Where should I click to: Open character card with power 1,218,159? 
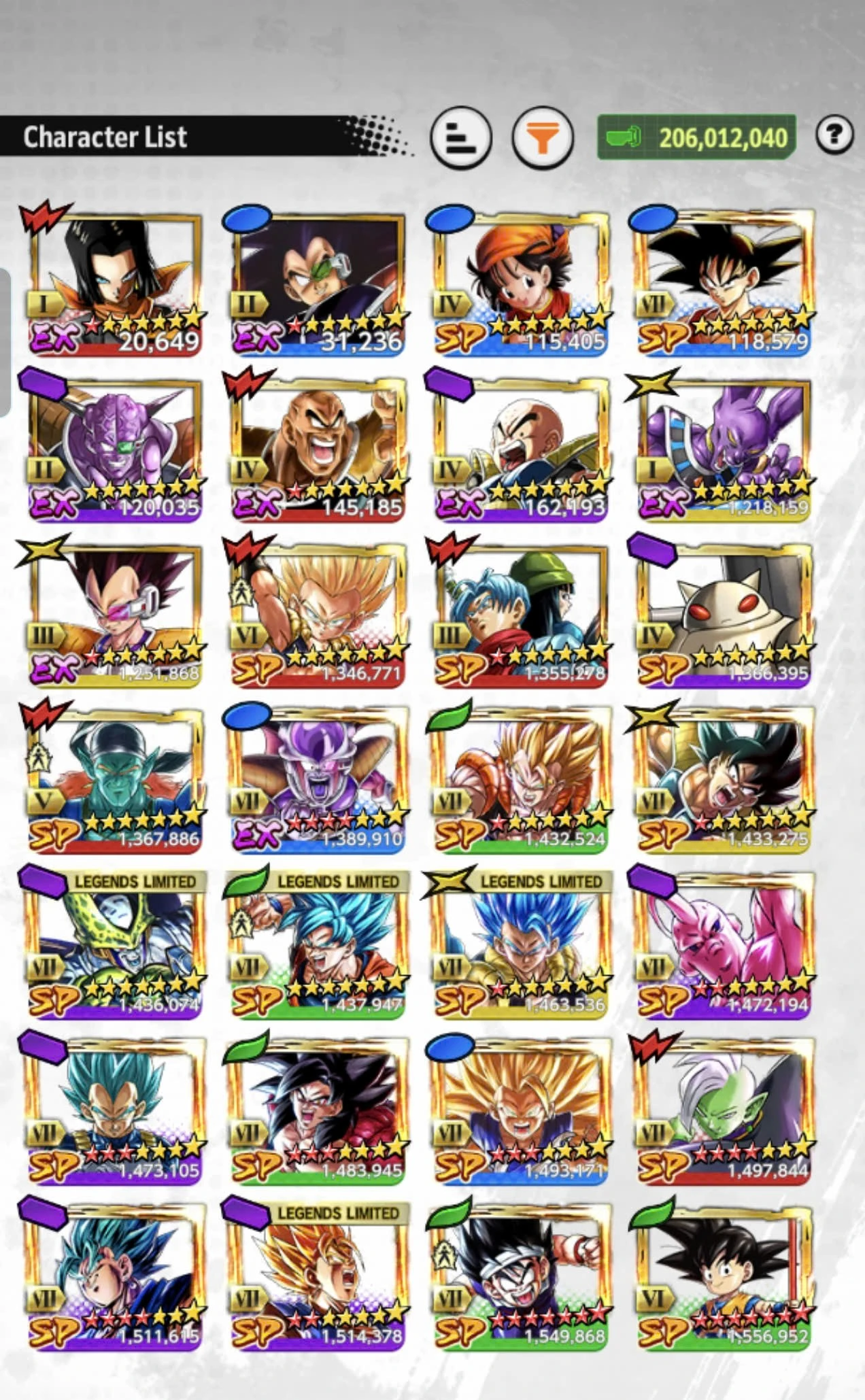pos(724,449)
